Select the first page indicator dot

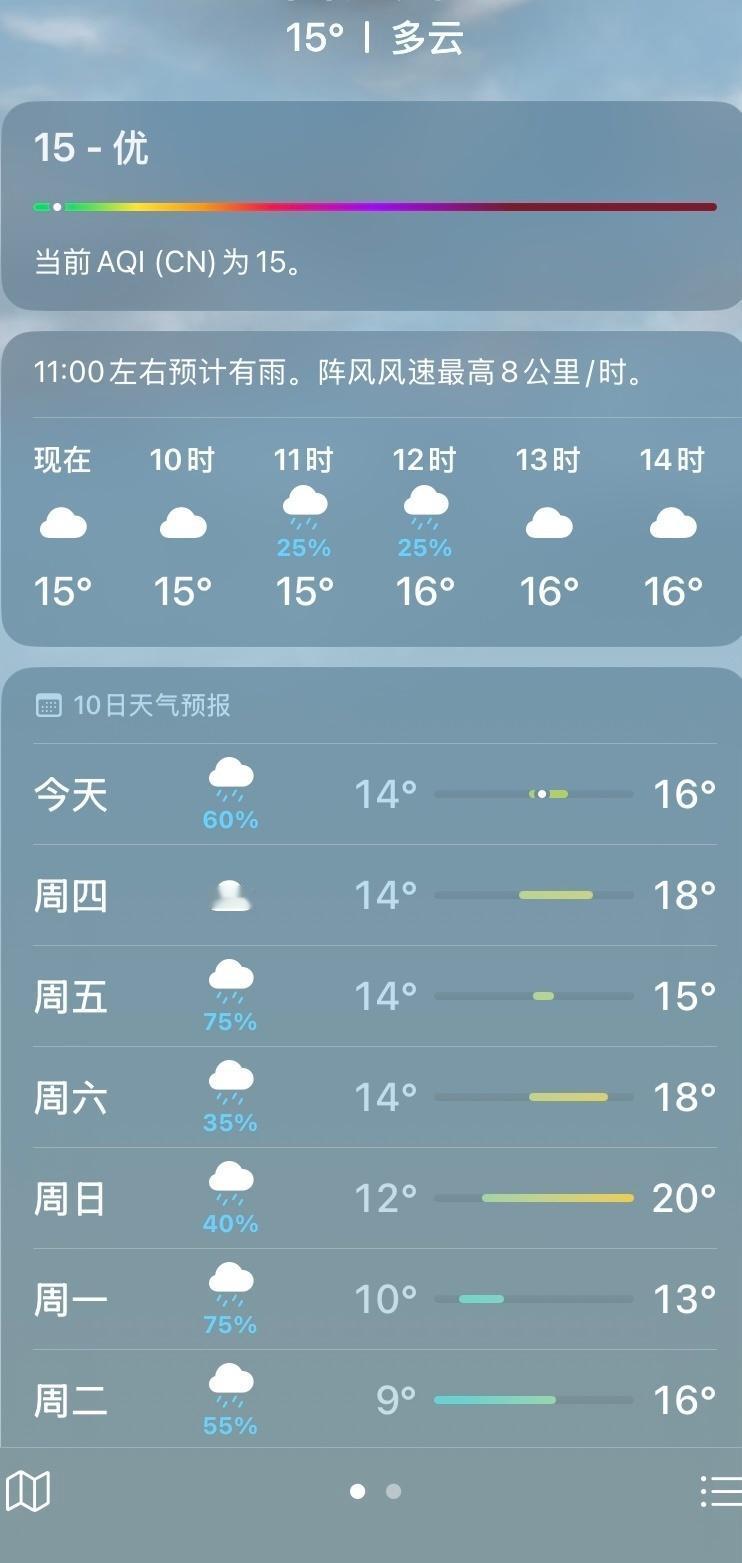pyautogui.click(x=357, y=1491)
